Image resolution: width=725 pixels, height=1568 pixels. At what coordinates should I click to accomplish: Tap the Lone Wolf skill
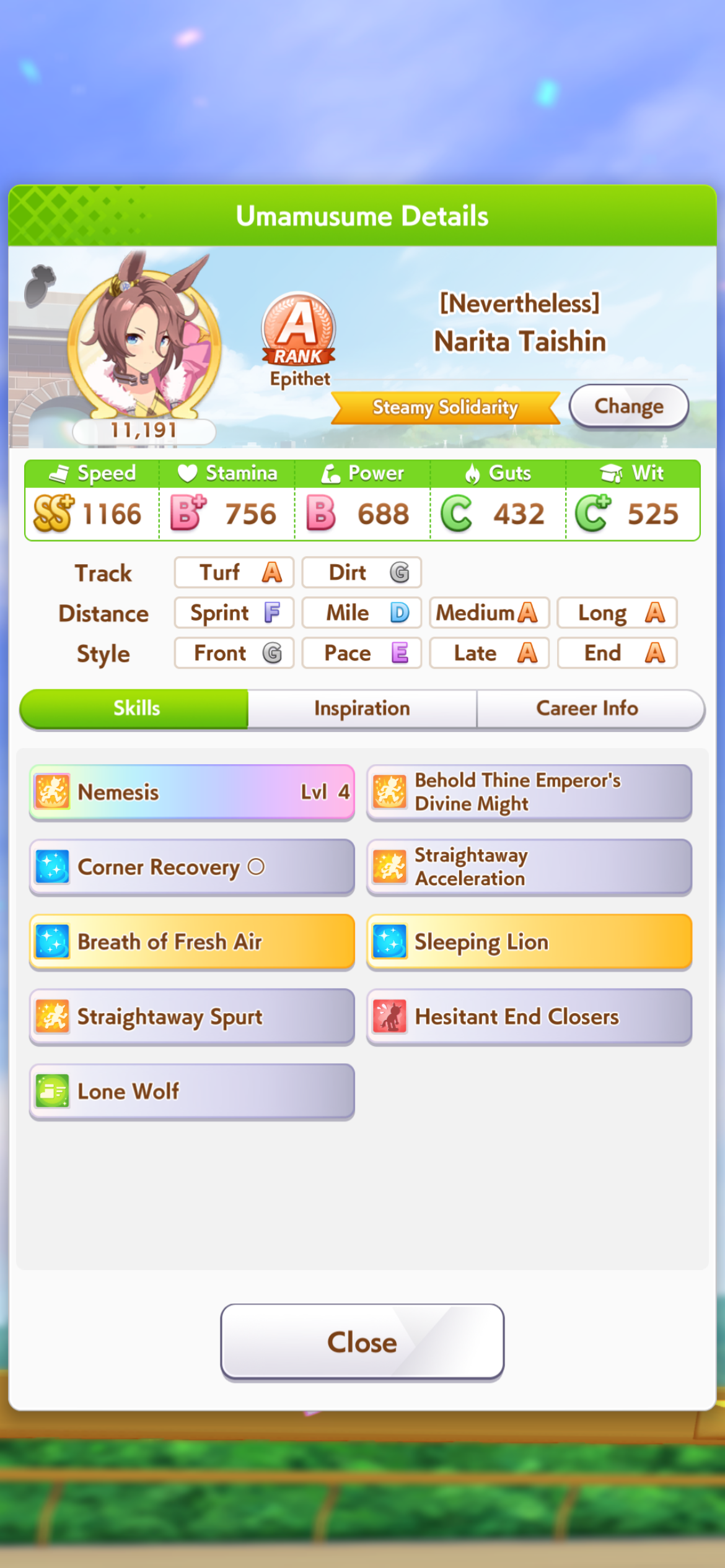pos(192,1092)
